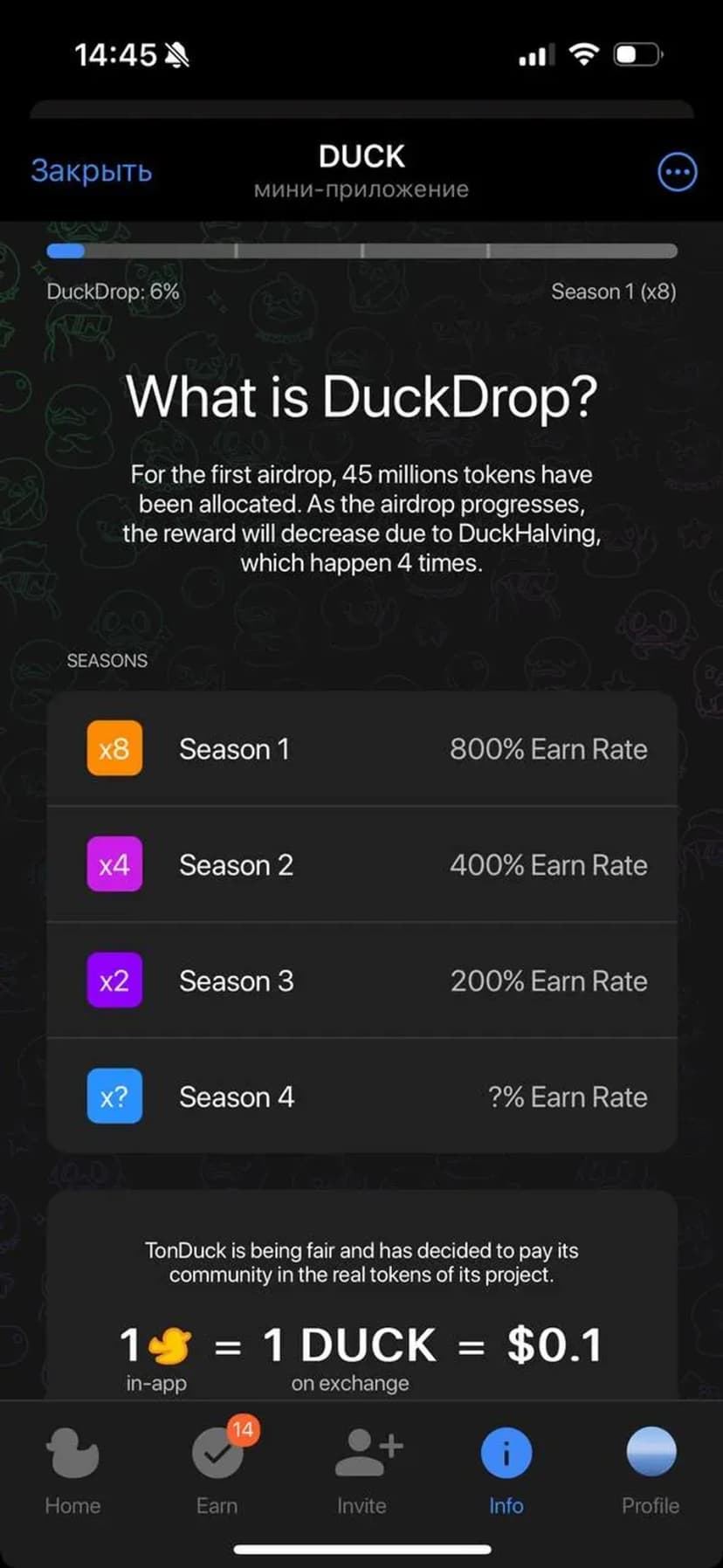
Task: Close the mini app via Закрыть
Action: coord(91,170)
